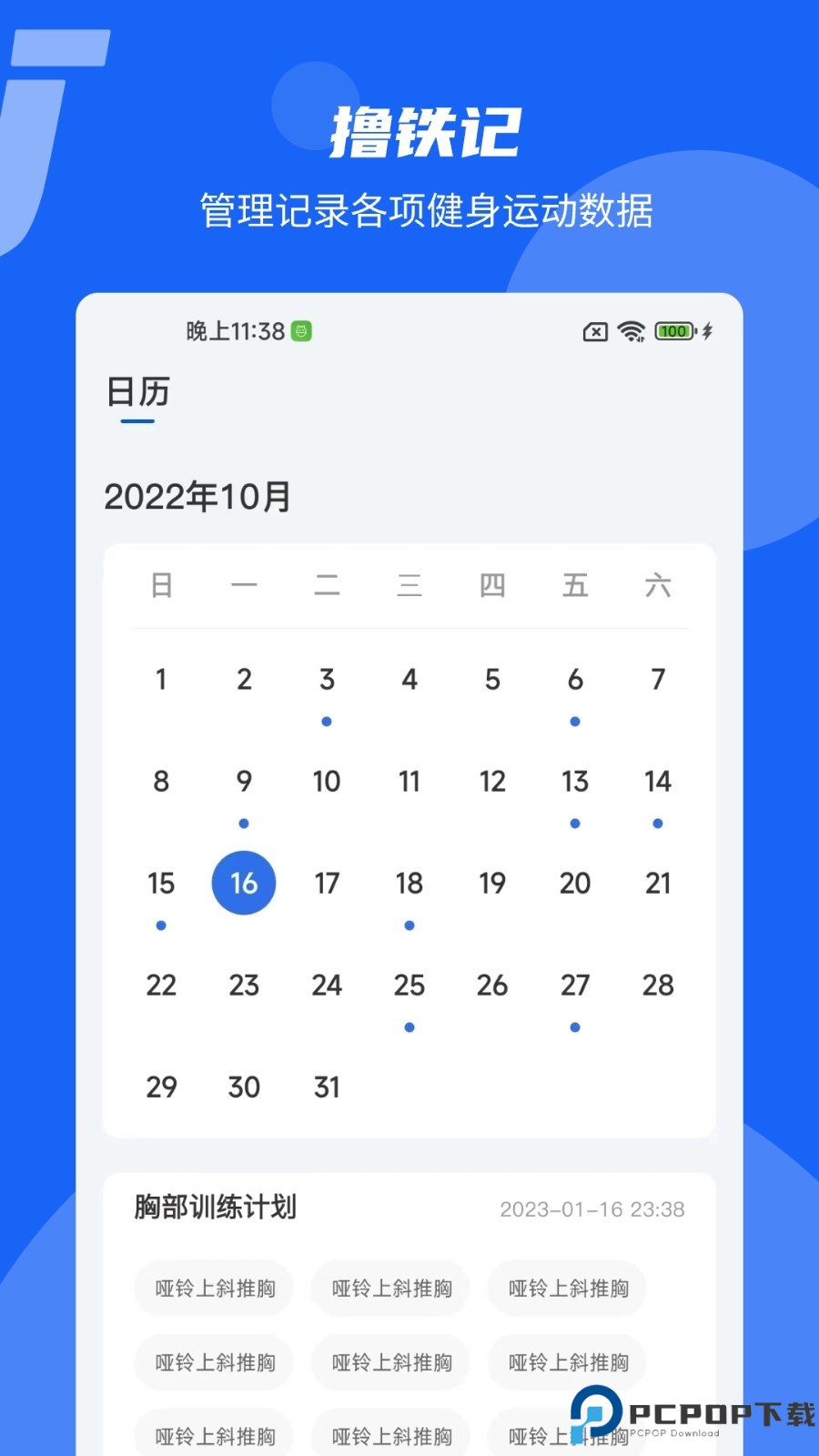Tap the WiFi status icon
Viewport: 819px width, 1456px height.
(630, 331)
